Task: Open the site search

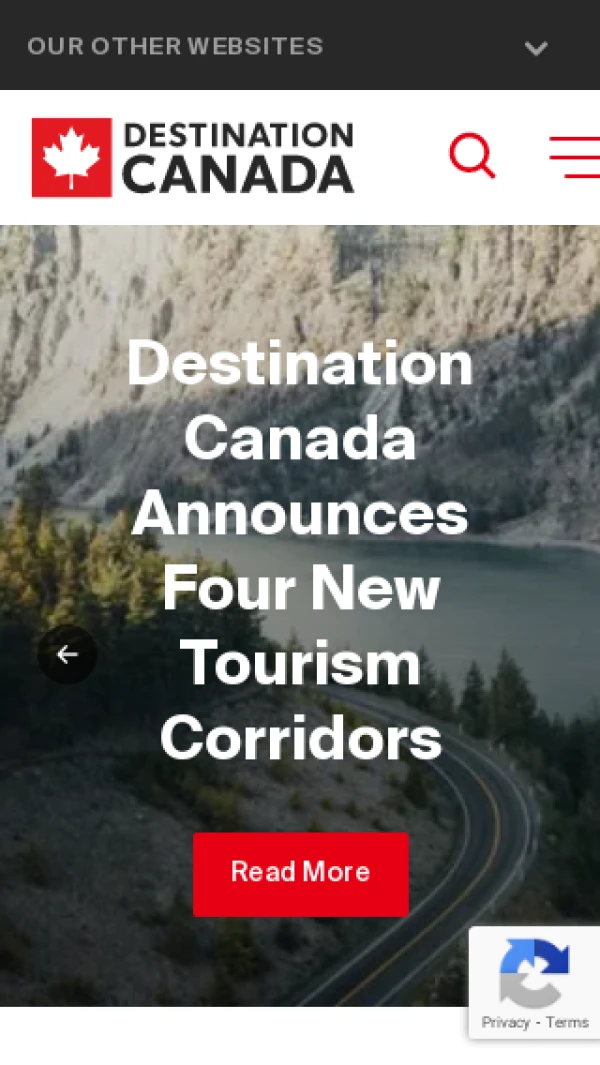Action: [472, 157]
